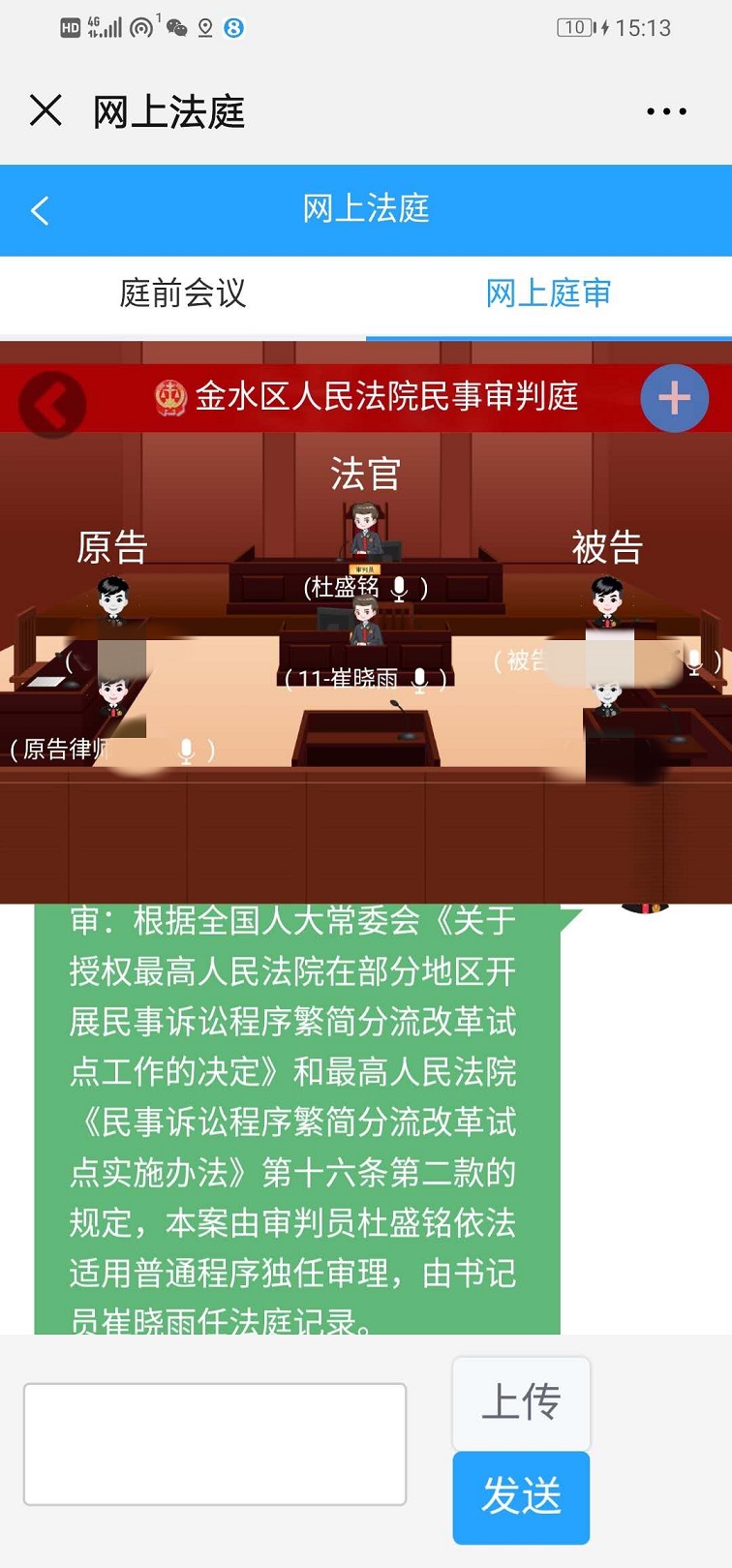Viewport: 732px width, 1568px height.
Task: Send the message with 发送
Action: (x=521, y=1496)
